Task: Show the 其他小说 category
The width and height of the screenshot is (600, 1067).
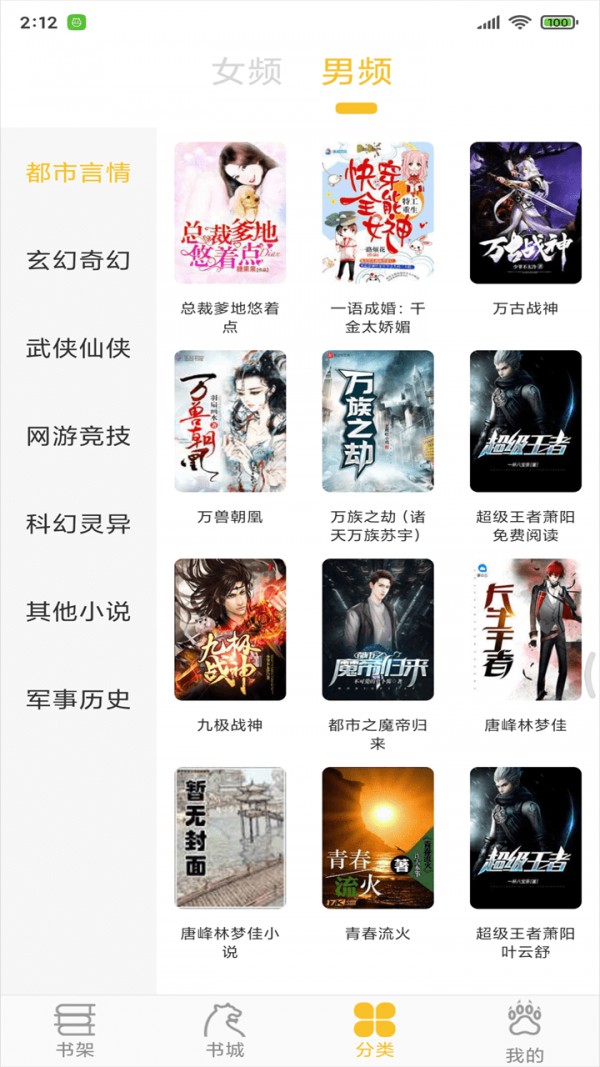Action: point(78,611)
